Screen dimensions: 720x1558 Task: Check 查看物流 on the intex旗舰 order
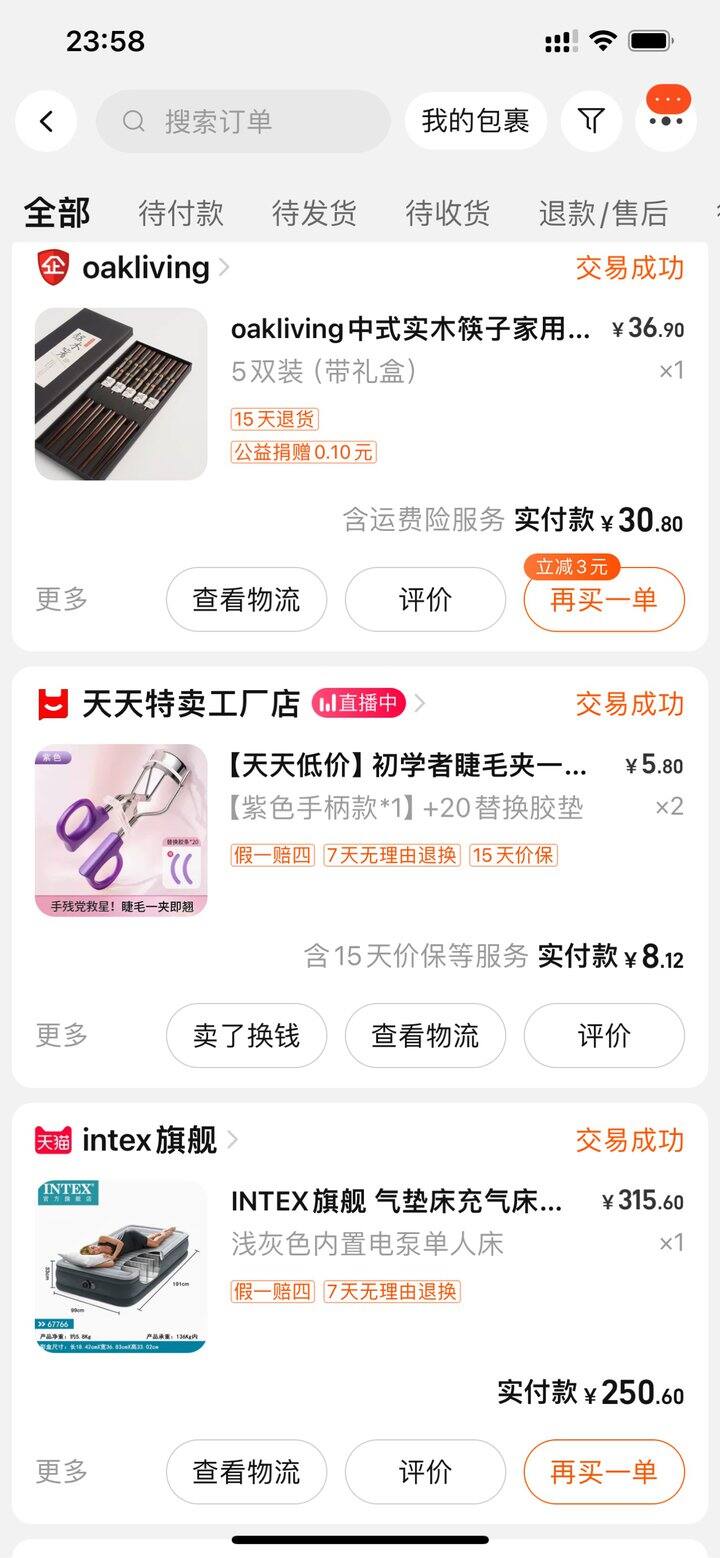click(x=246, y=1472)
